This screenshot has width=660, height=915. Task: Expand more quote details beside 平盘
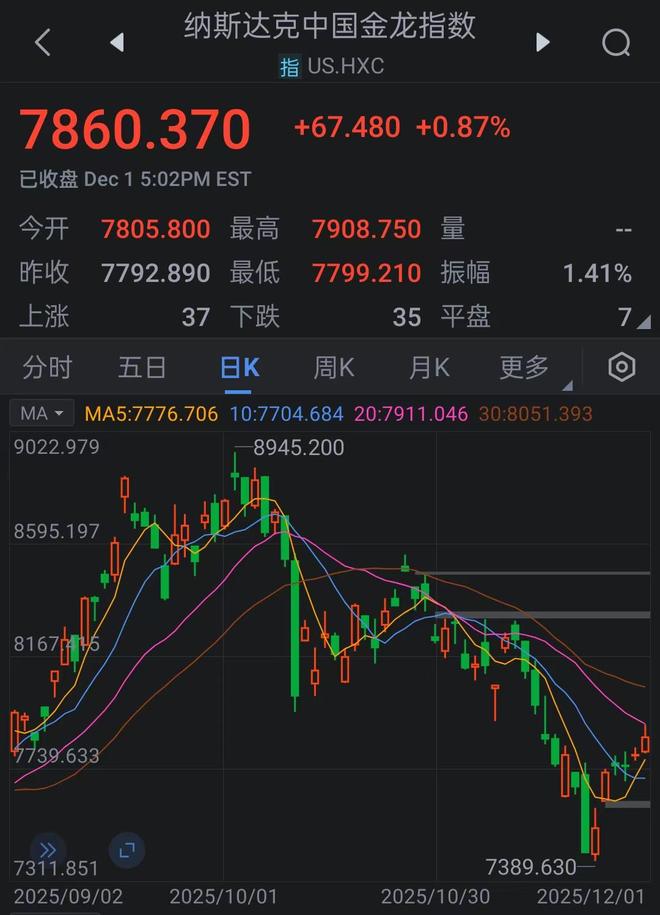pos(643,322)
